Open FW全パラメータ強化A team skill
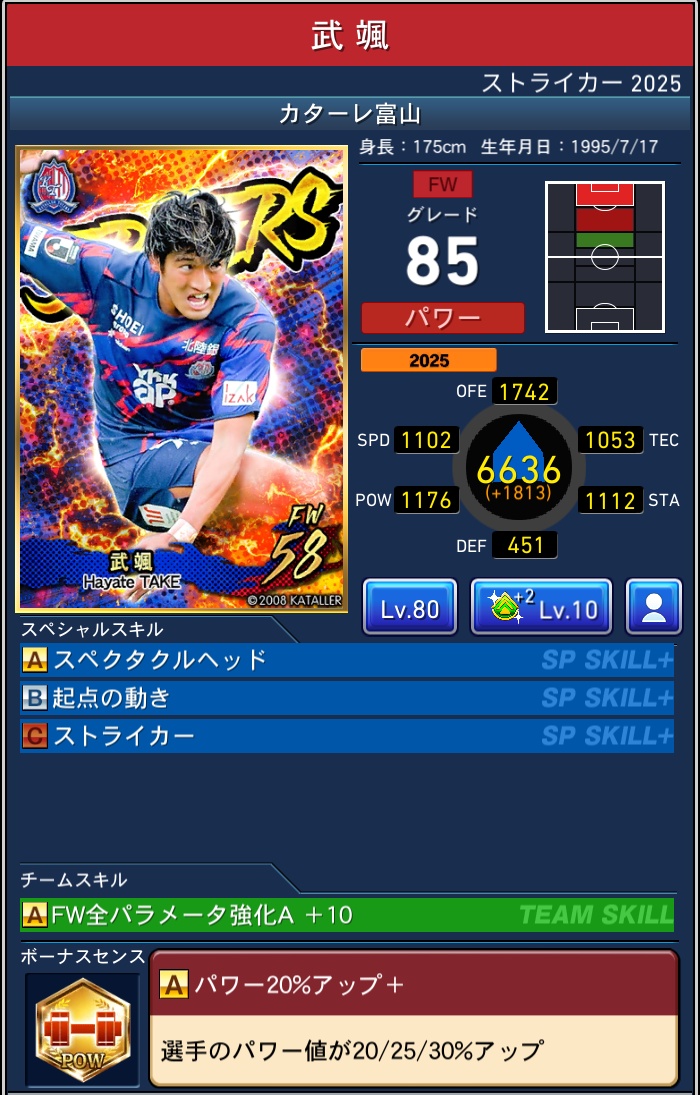The width and height of the screenshot is (700, 1095). (346, 914)
